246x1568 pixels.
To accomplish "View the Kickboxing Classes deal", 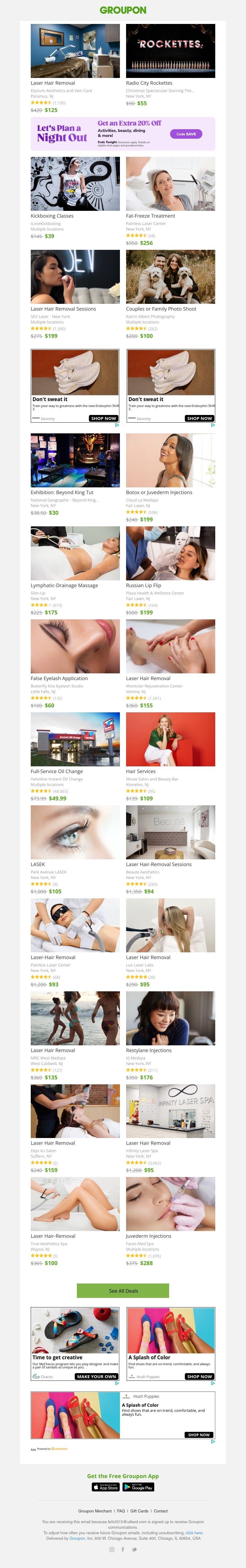I will click(75, 184).
